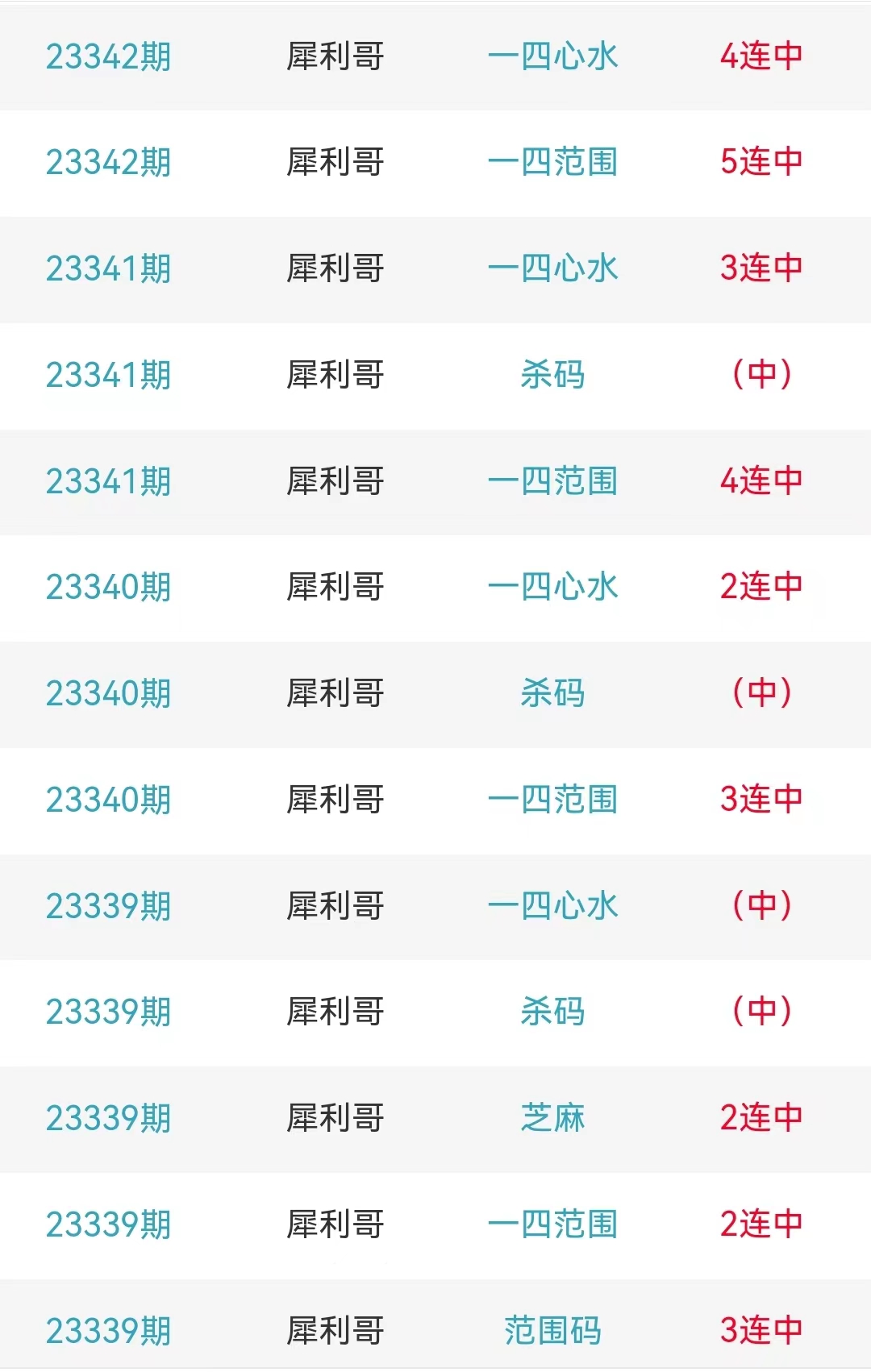Image resolution: width=871 pixels, height=1372 pixels.
Task: Open the 23340期 一四范围 row
Action: click(x=552, y=800)
